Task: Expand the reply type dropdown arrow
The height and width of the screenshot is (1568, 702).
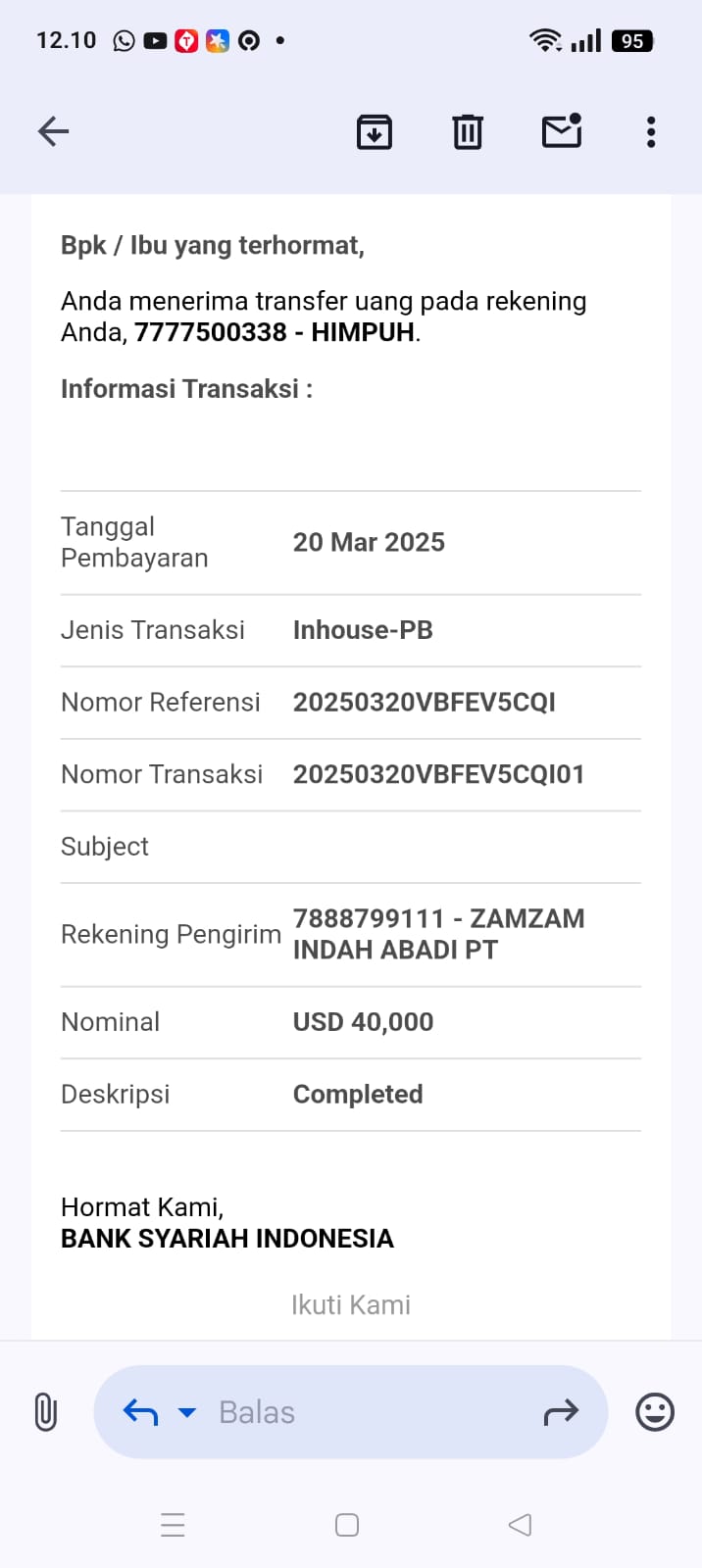Action: click(186, 1412)
